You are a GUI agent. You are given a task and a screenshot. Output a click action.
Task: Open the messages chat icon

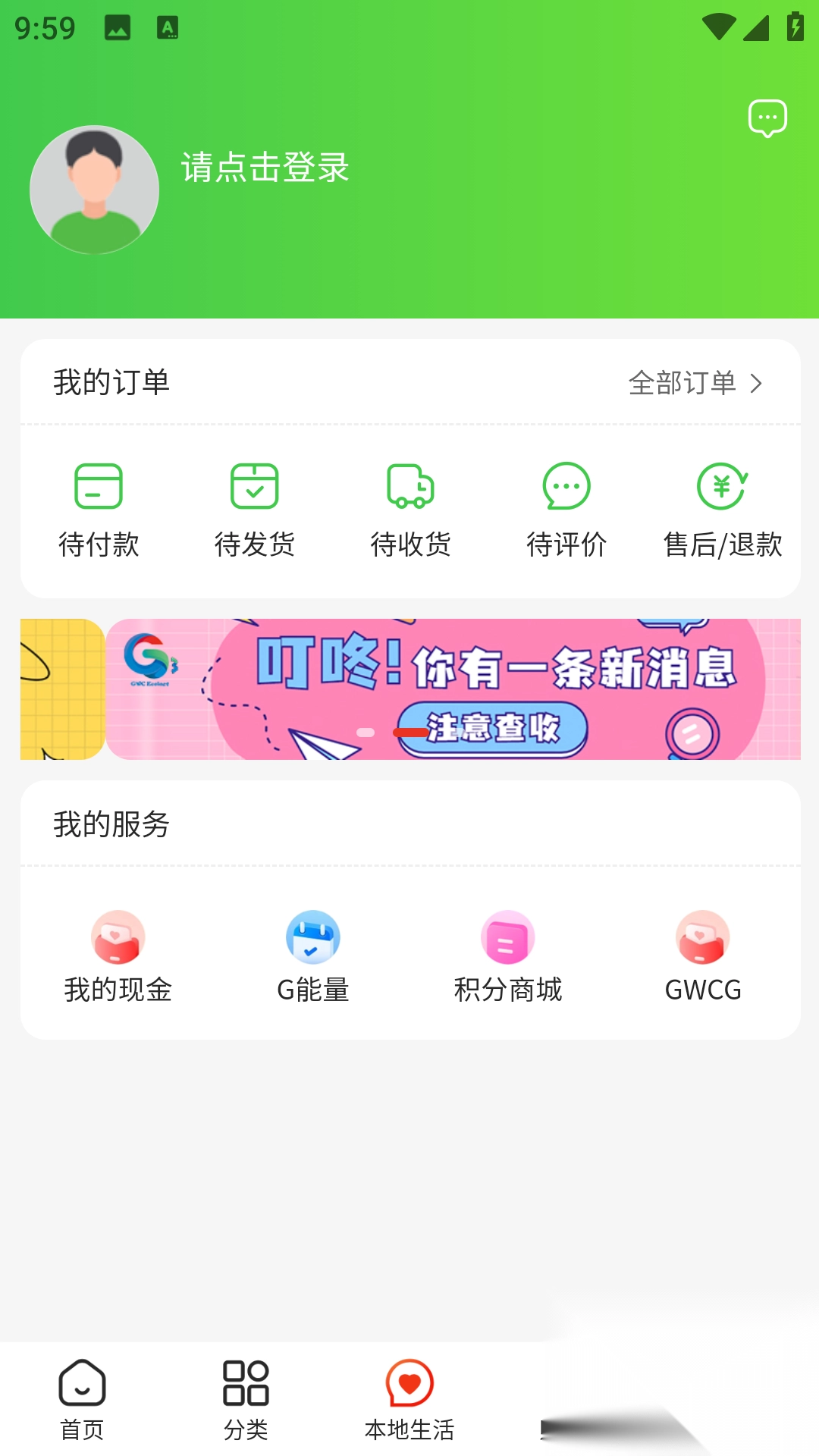pyautogui.click(x=767, y=118)
